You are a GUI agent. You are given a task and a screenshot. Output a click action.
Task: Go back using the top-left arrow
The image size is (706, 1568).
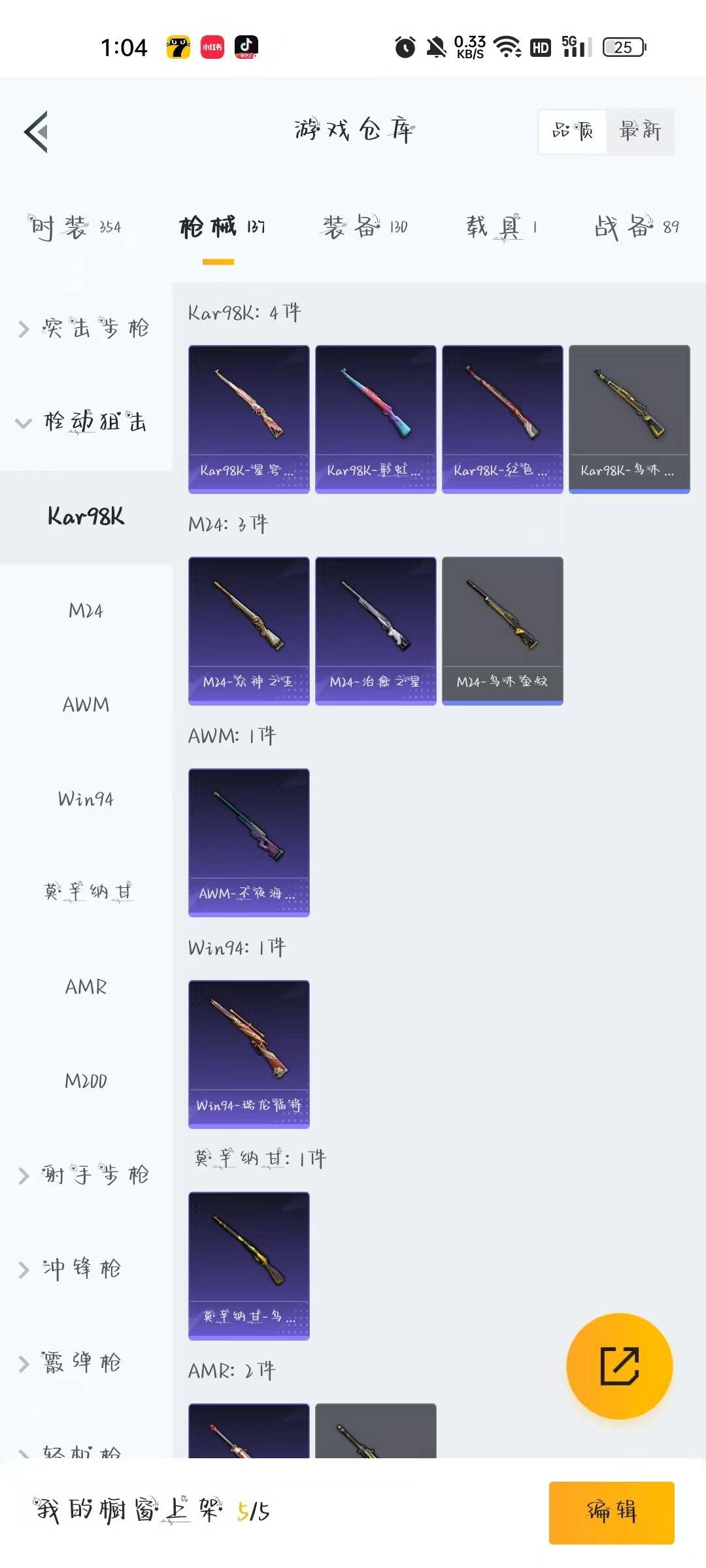tap(37, 131)
